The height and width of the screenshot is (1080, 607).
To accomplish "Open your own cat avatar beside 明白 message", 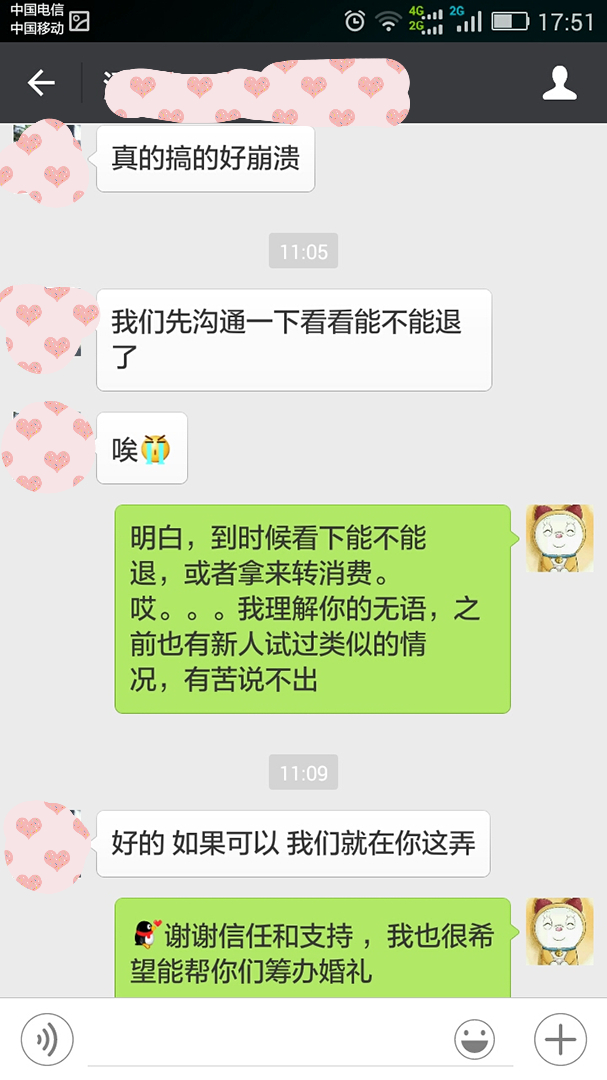I will point(560,538).
